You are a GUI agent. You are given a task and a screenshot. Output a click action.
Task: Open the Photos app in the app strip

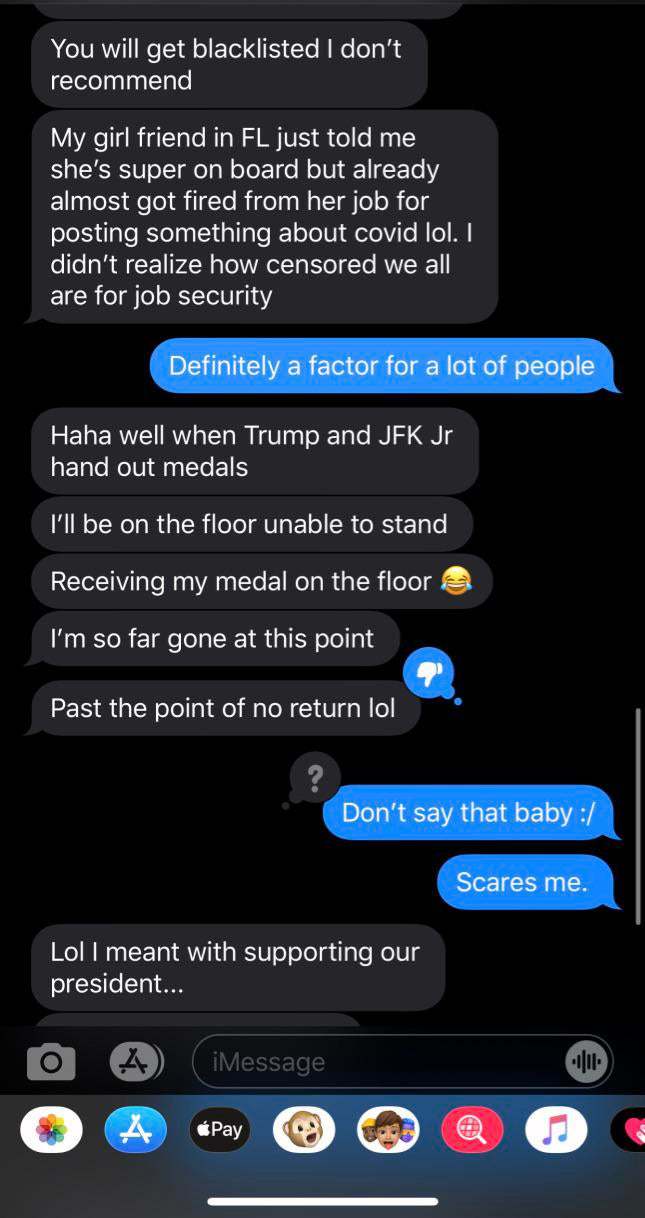pos(50,1130)
